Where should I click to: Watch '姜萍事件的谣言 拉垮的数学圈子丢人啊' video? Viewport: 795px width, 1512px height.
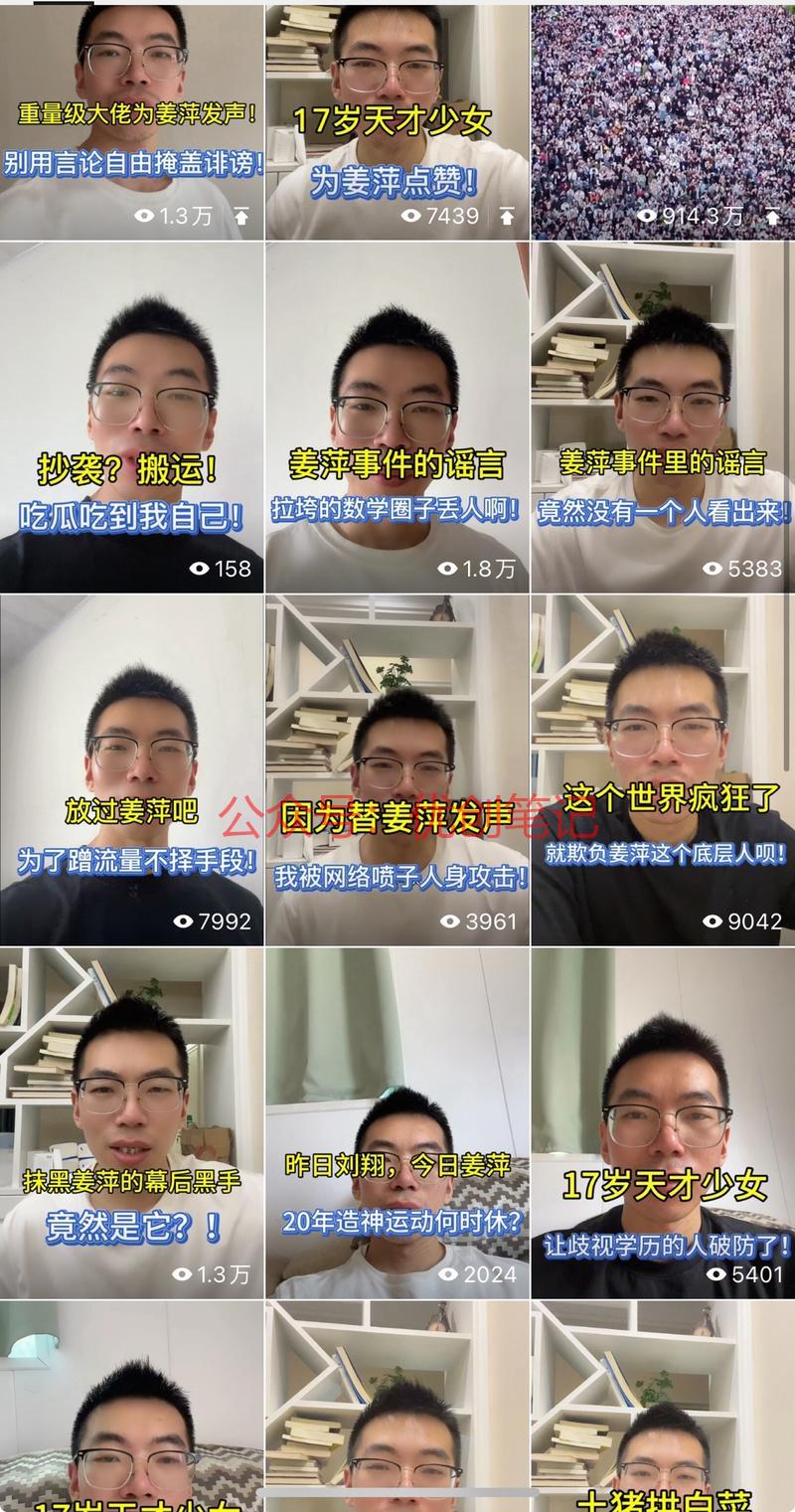coord(397,418)
